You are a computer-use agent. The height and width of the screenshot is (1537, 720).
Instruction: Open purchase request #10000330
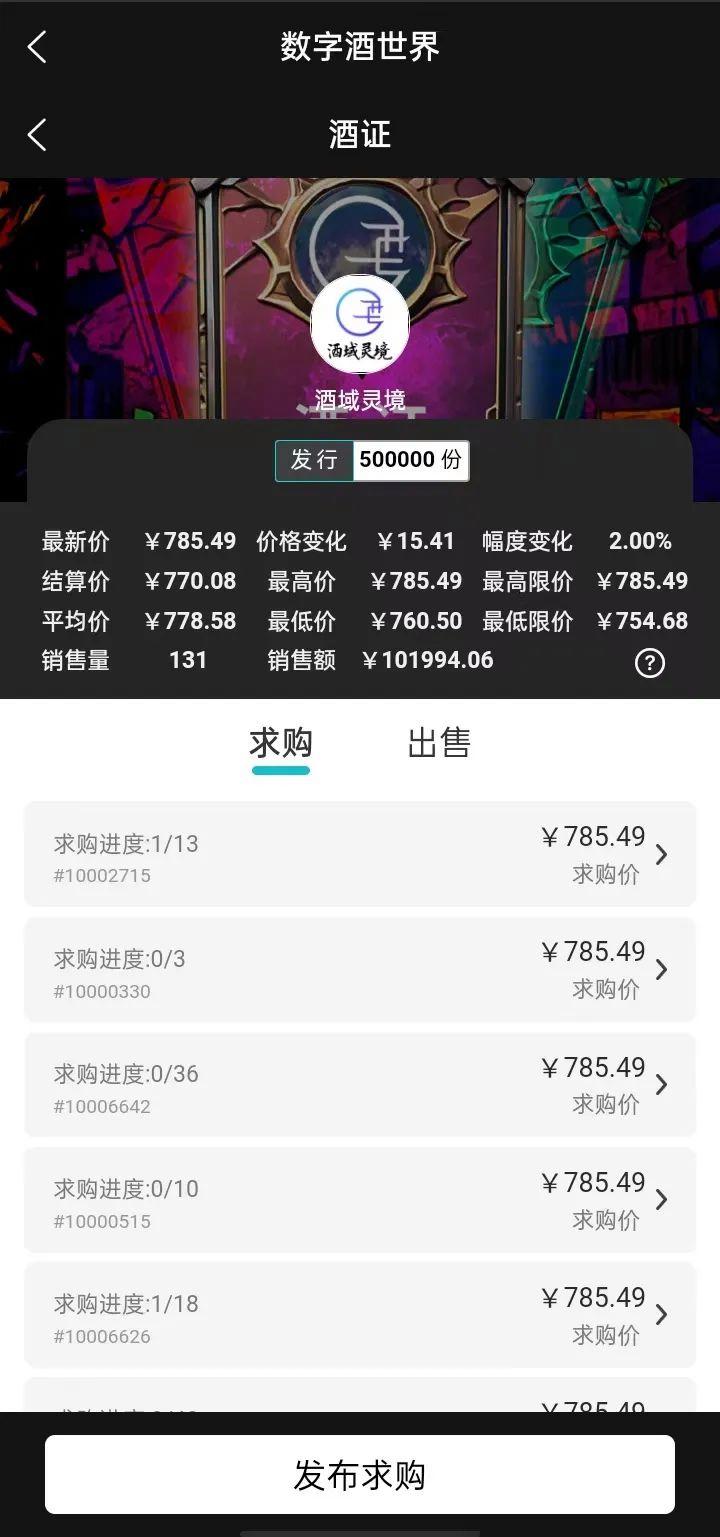click(x=360, y=970)
